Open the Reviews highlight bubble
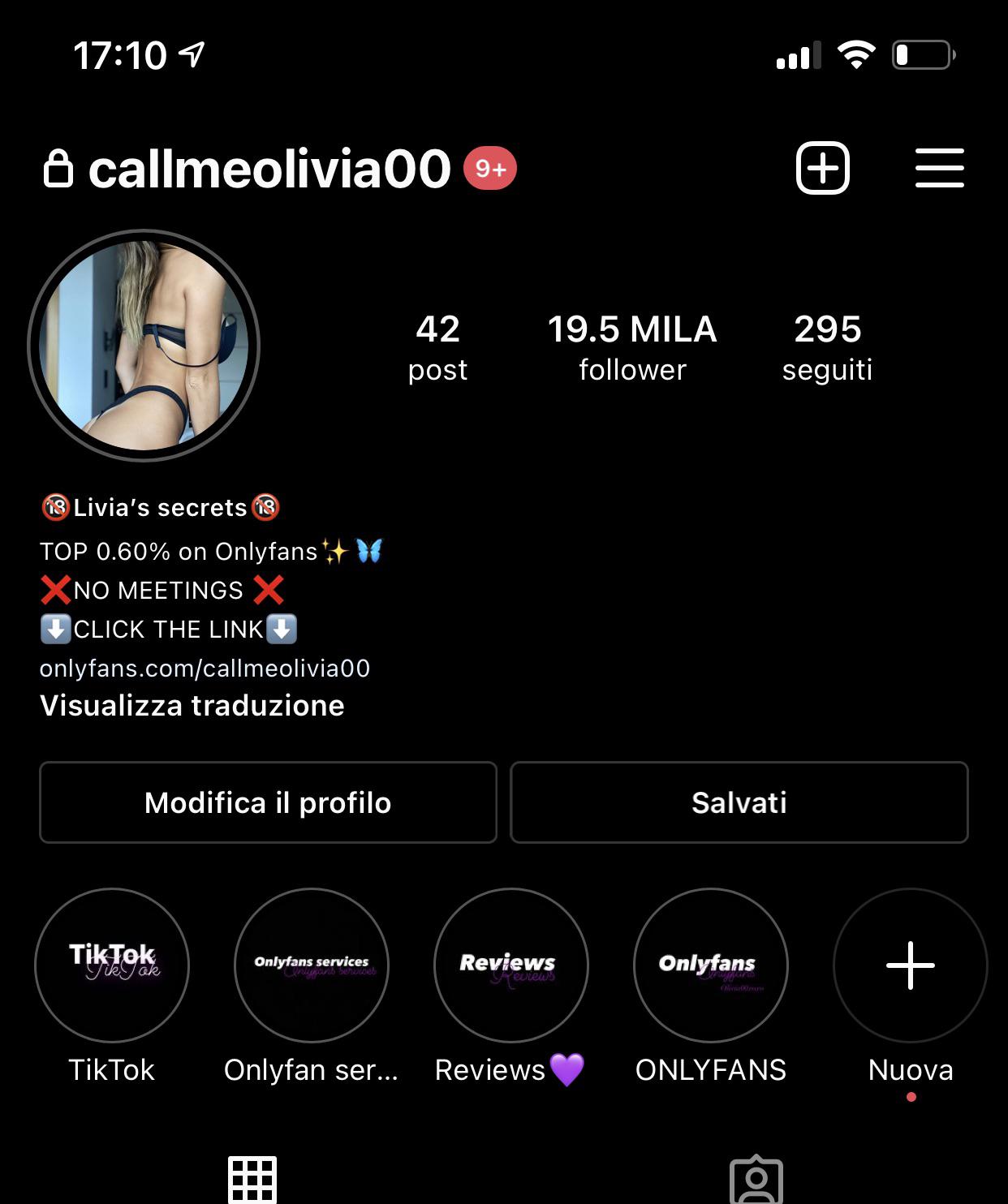 tap(510, 965)
